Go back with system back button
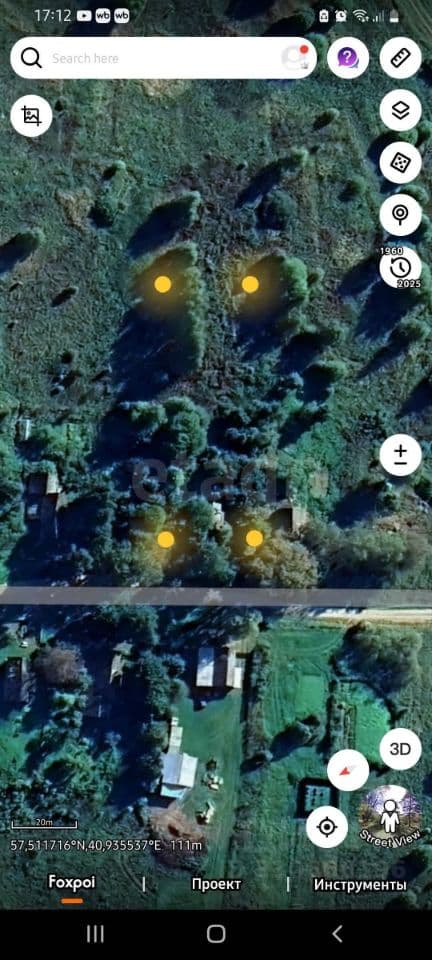This screenshot has width=432, height=960. (337, 934)
